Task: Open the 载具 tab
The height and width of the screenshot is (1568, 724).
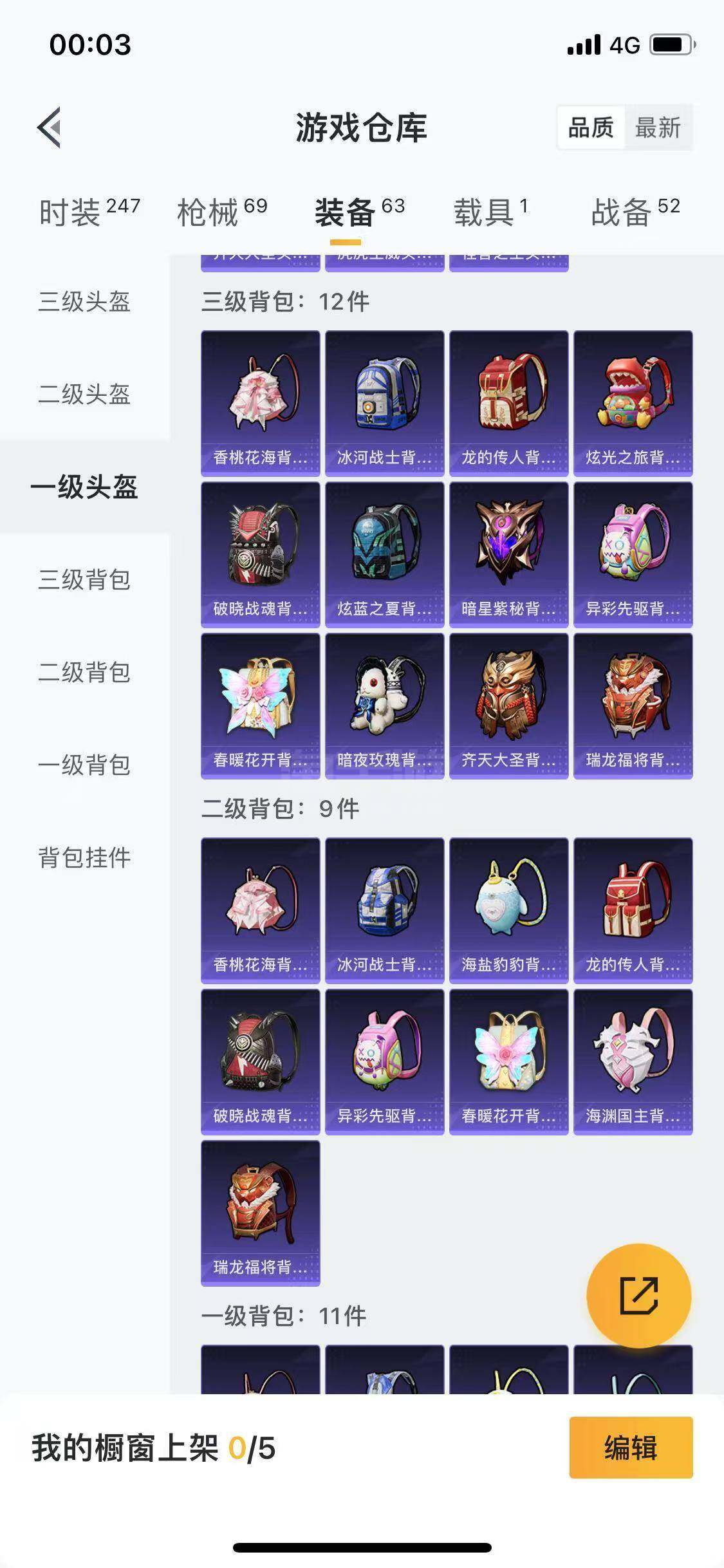Action: click(490, 211)
